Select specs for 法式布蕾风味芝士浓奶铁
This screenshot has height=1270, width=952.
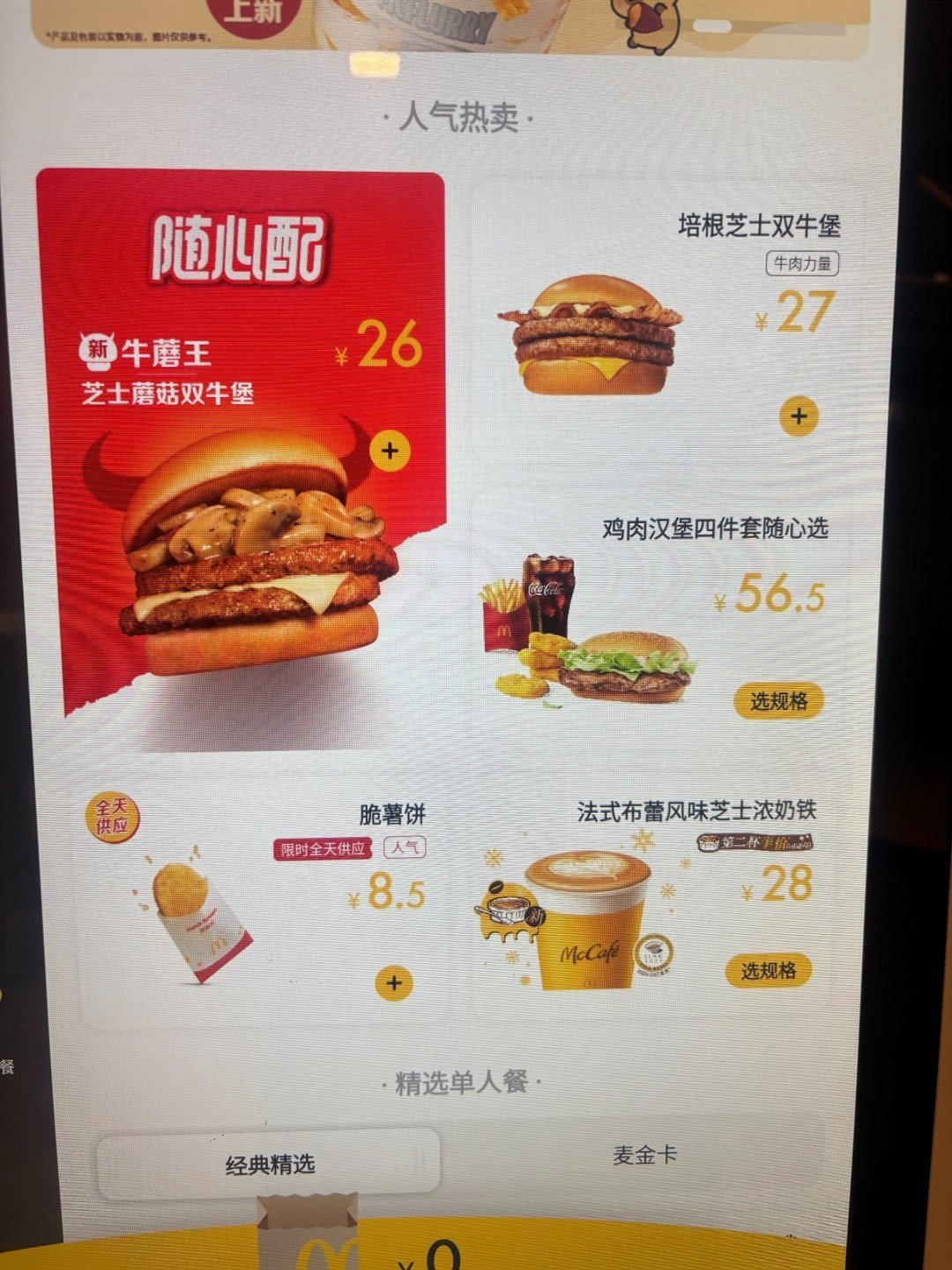768,970
